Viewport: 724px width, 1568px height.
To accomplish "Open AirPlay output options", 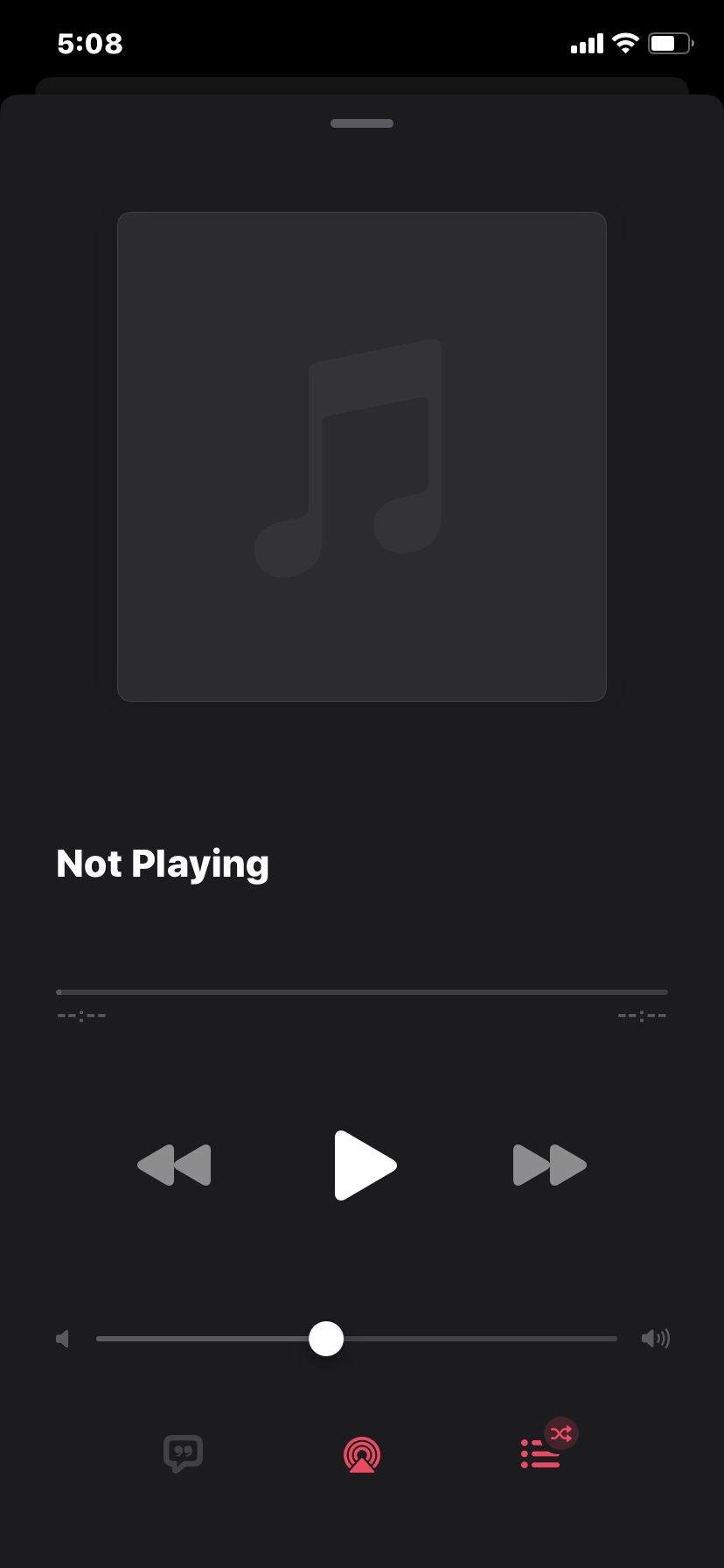I will click(x=362, y=1454).
